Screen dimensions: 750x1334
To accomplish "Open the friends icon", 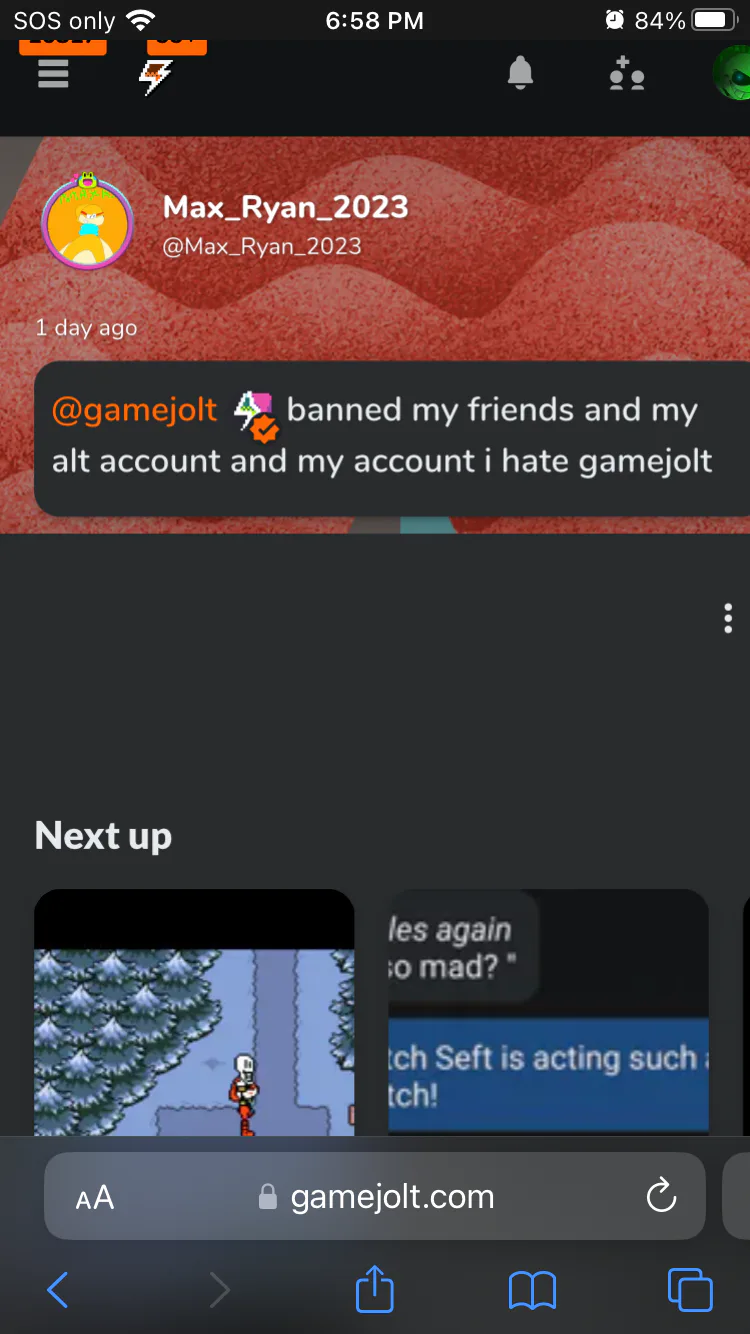I will 627,74.
